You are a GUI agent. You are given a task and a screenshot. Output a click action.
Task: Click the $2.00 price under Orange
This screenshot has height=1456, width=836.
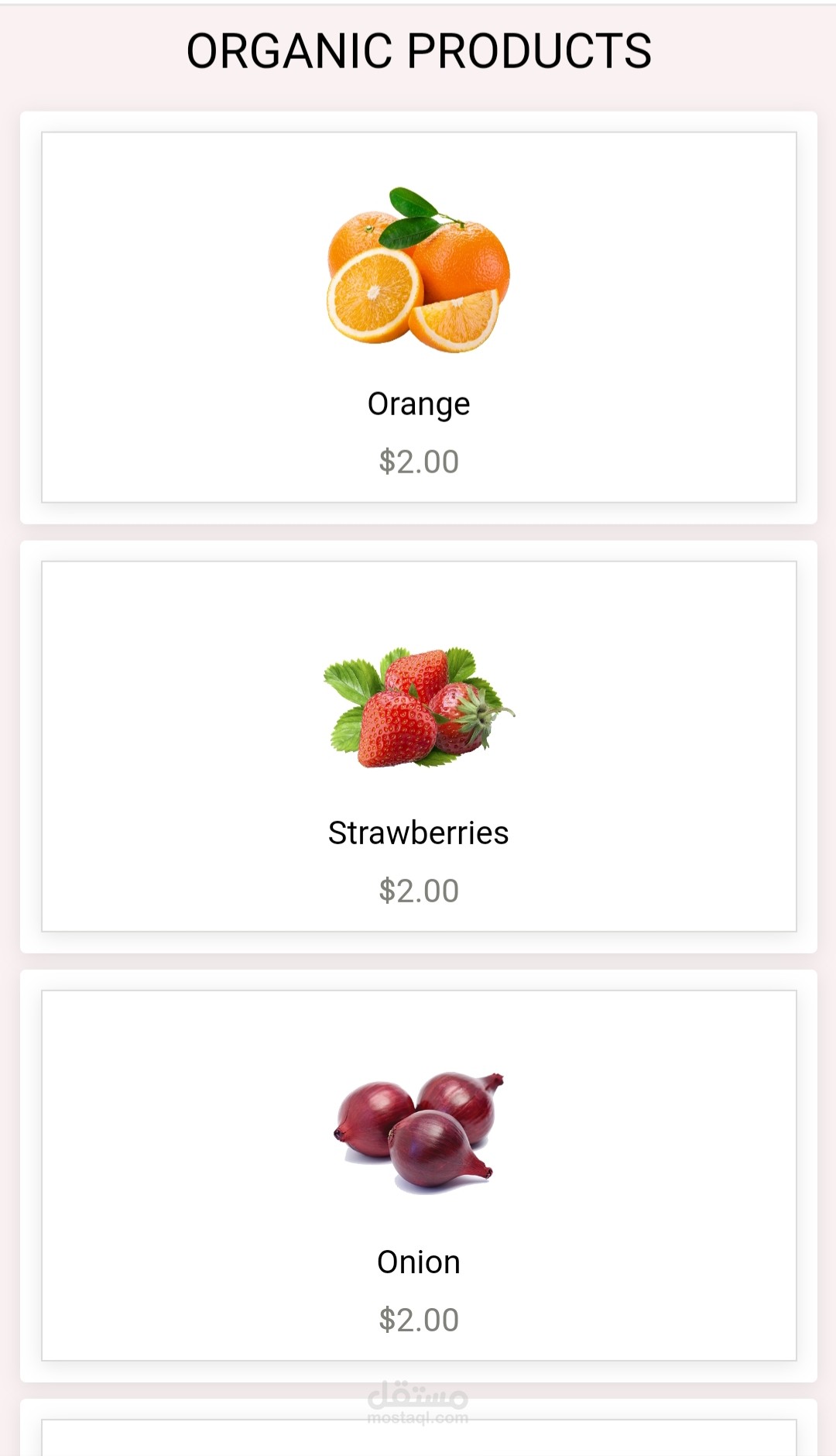point(418,460)
